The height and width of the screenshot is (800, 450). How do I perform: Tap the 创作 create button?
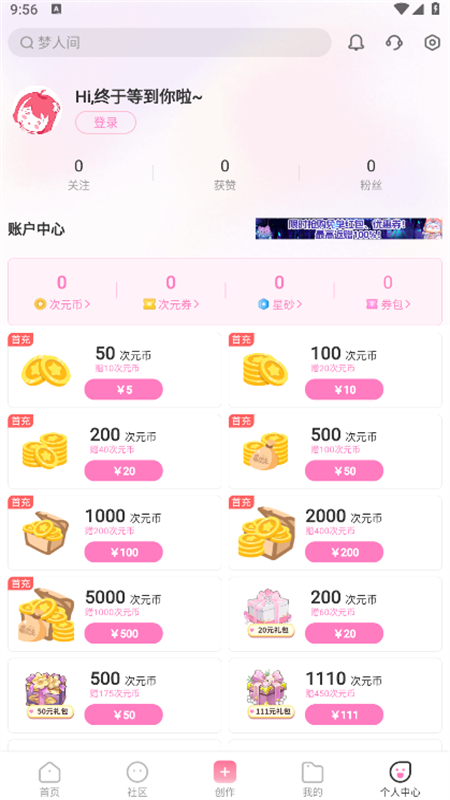coord(224,779)
